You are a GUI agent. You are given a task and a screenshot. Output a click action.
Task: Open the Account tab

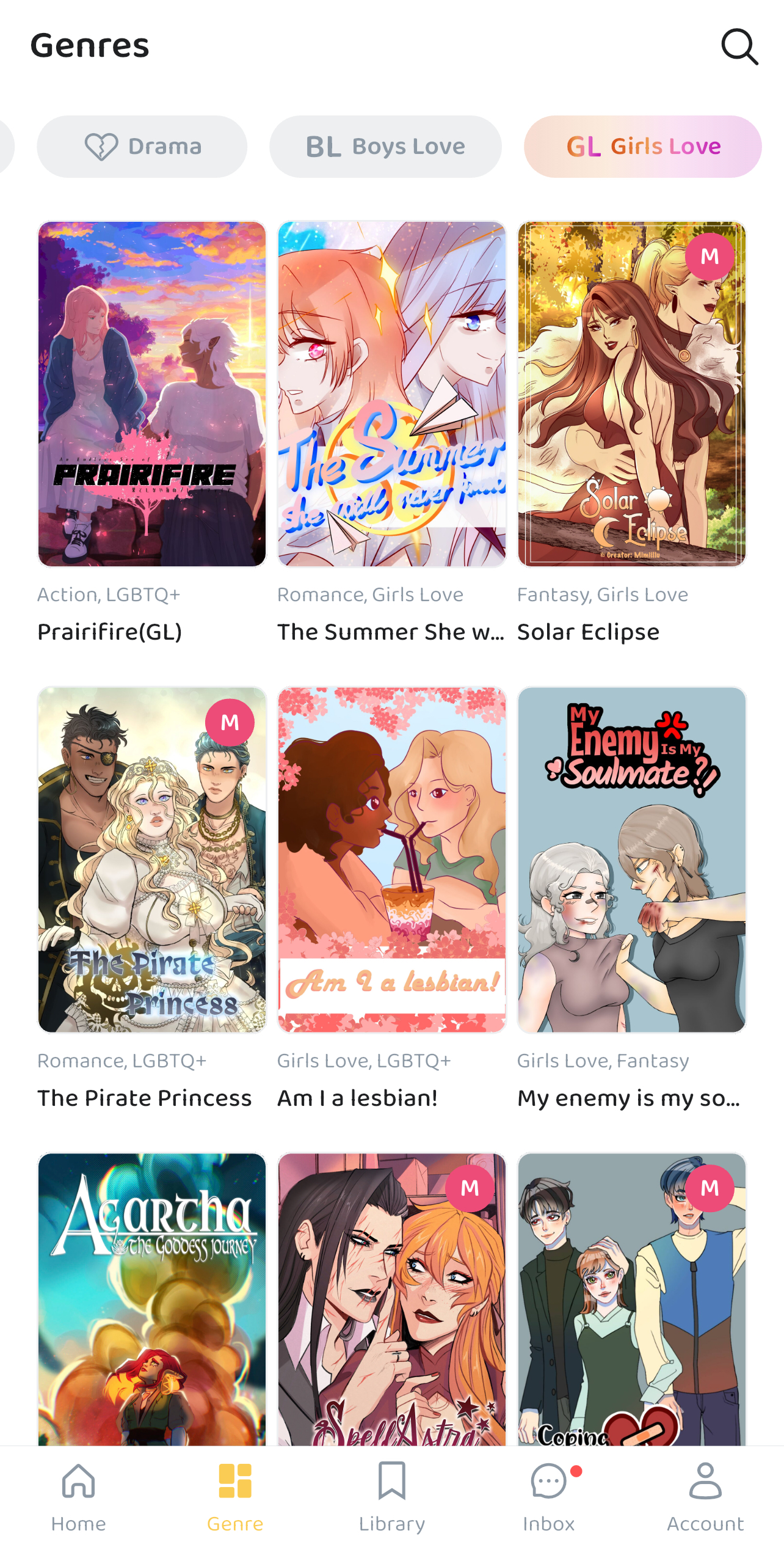coord(705,1497)
